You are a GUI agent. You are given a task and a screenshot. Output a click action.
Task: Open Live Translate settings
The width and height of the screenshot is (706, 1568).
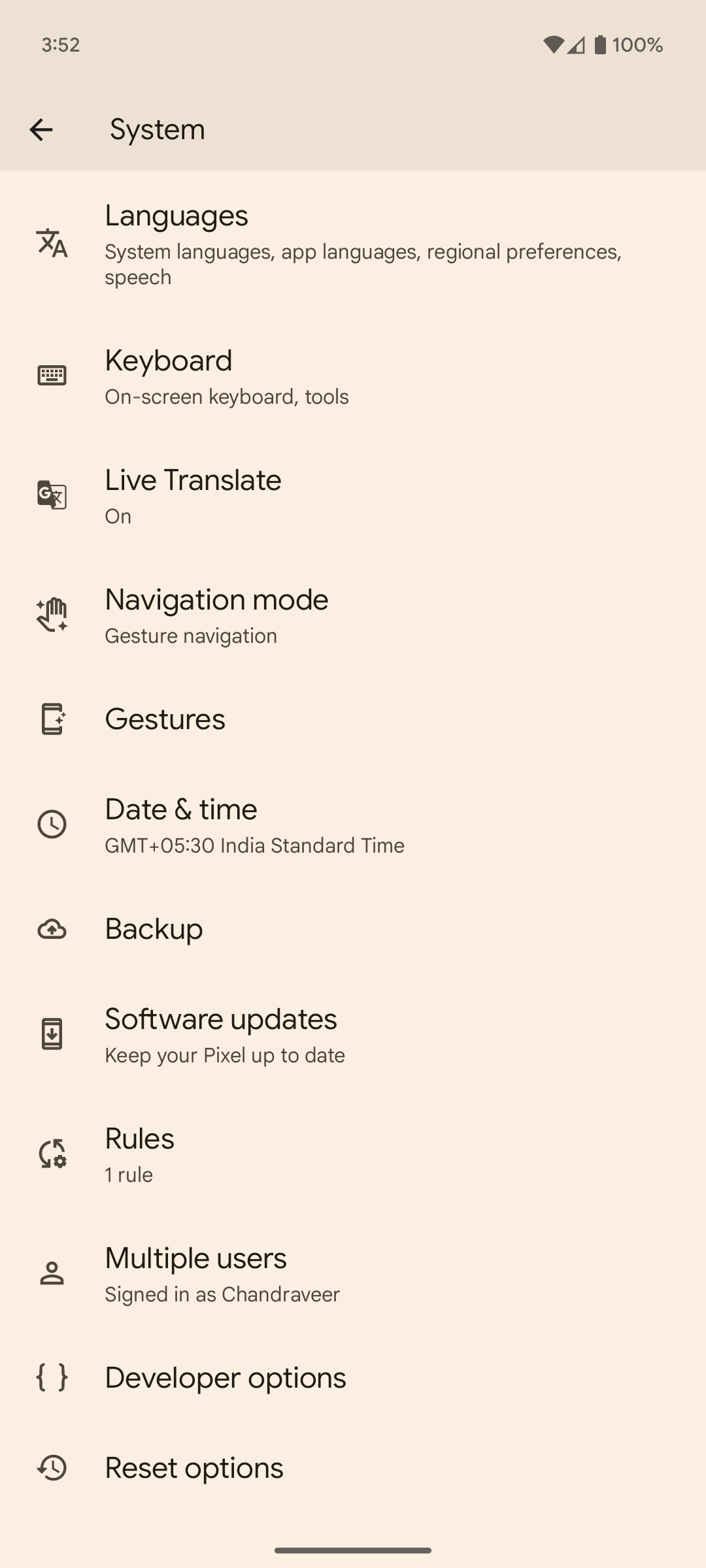[353, 495]
